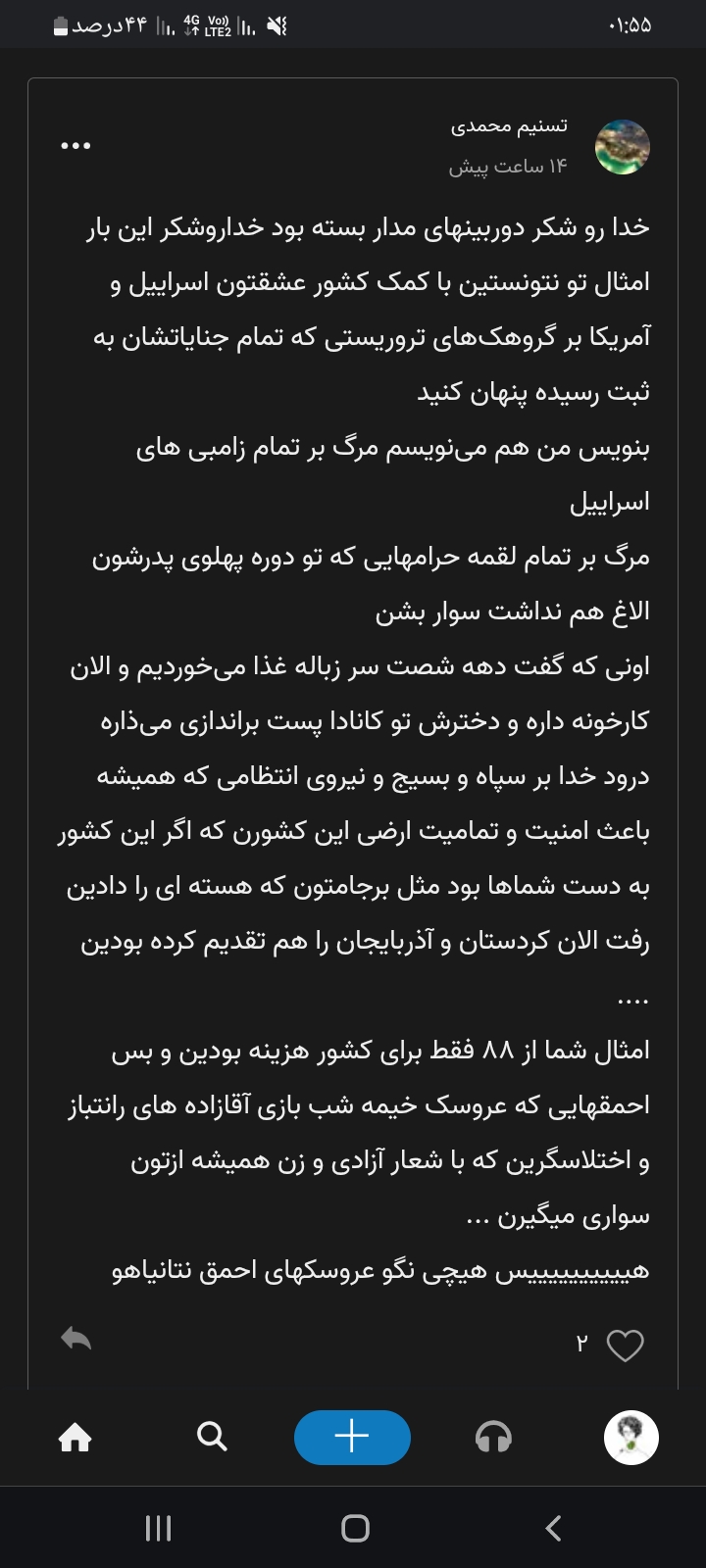The height and width of the screenshot is (1568, 706).
Task: Tap the muted sound icon in the status bar
Action: pos(276,25)
